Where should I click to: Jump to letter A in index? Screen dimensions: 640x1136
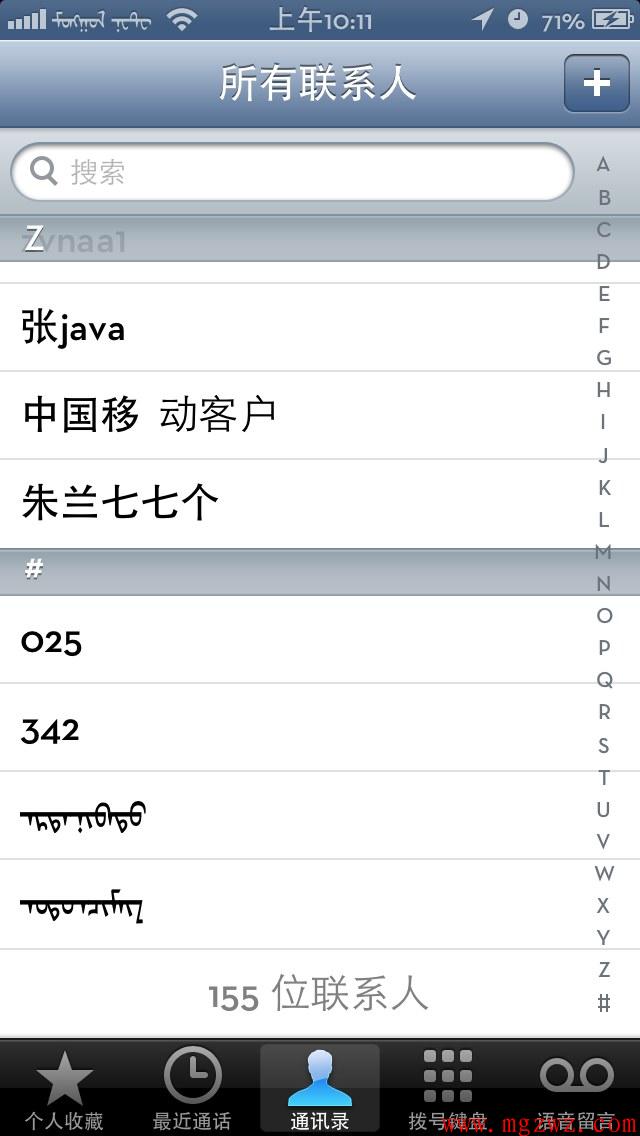(x=603, y=165)
